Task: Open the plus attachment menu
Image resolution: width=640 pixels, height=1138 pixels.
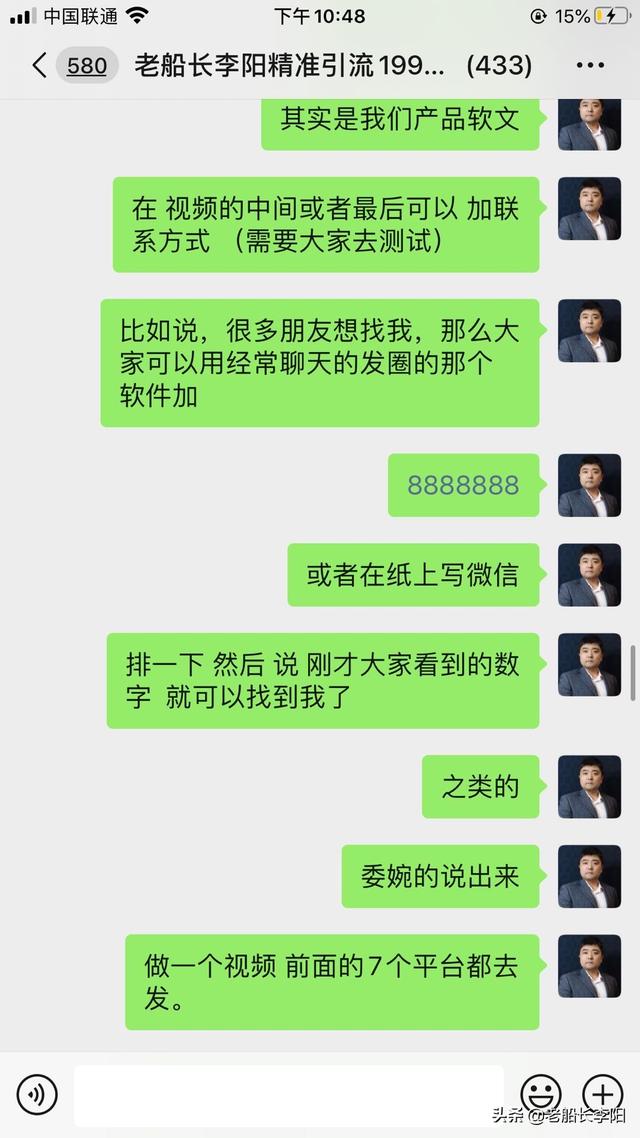Action: 603,1094
